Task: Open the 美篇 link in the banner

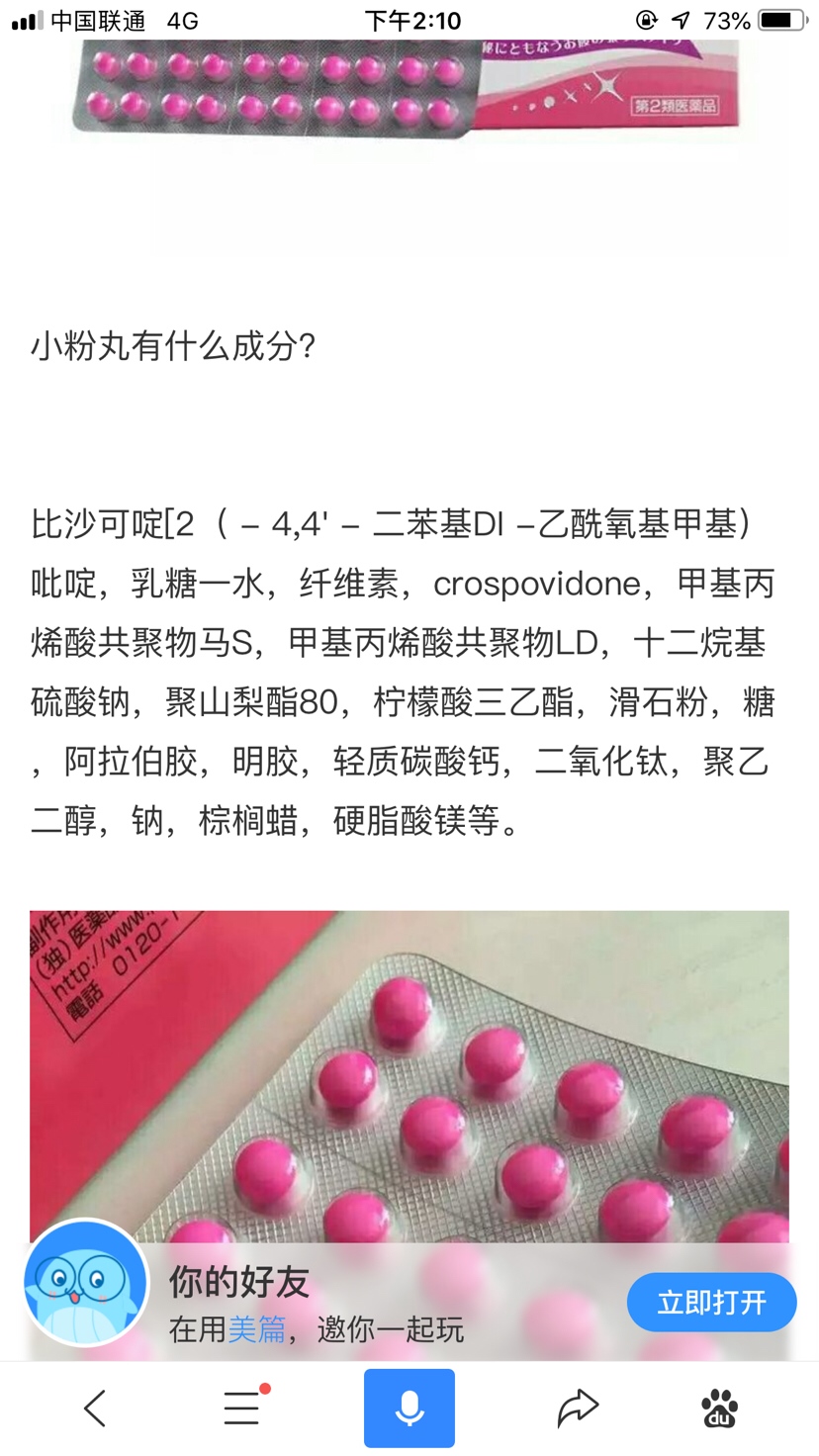Action: pos(256,1329)
